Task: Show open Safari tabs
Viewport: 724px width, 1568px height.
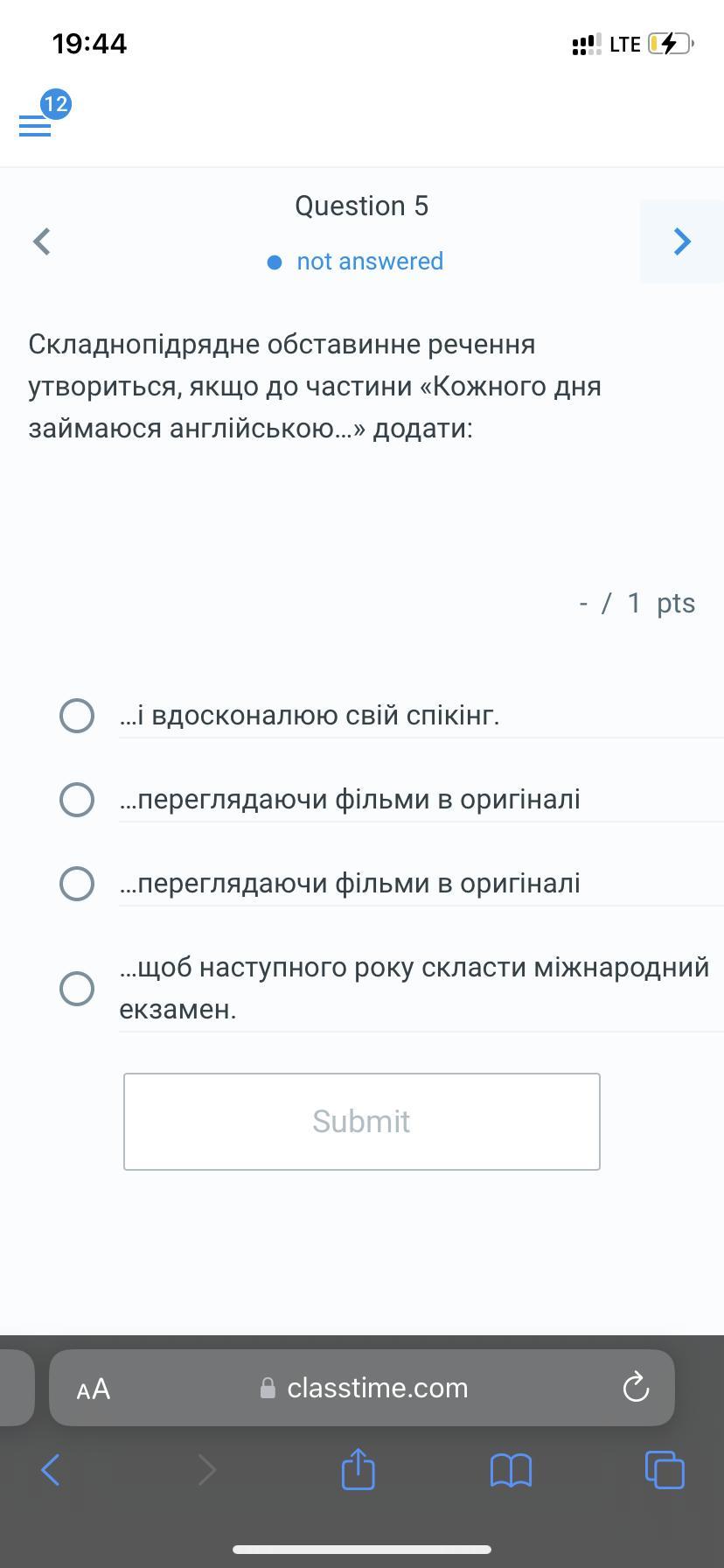Action: tap(665, 1470)
